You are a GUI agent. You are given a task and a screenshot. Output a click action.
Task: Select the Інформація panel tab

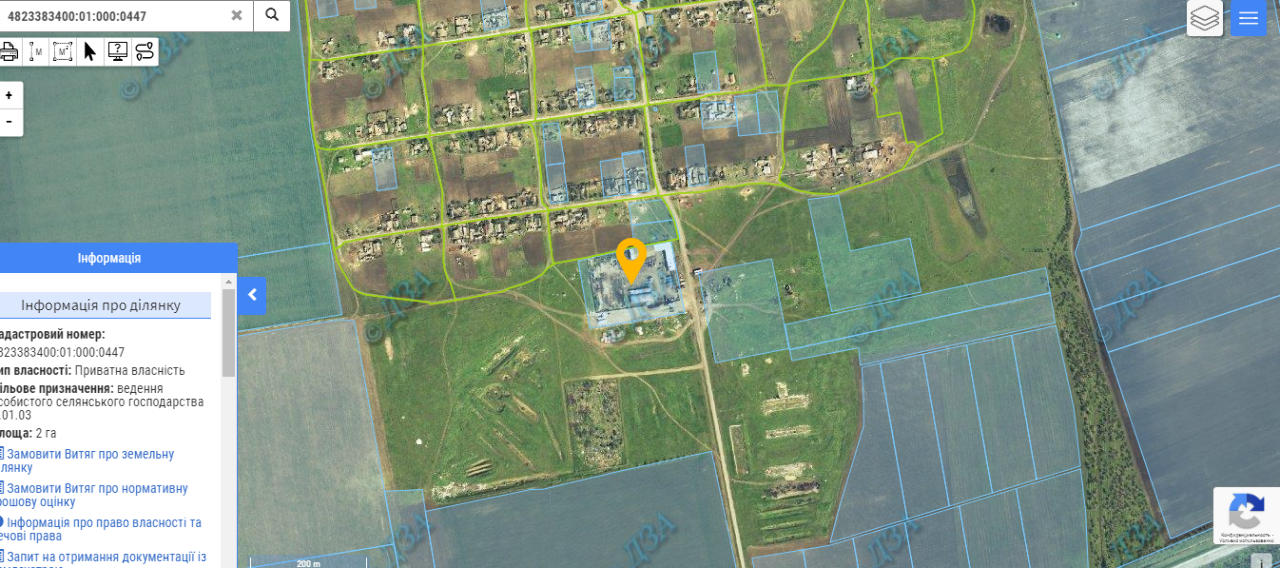coord(110,258)
